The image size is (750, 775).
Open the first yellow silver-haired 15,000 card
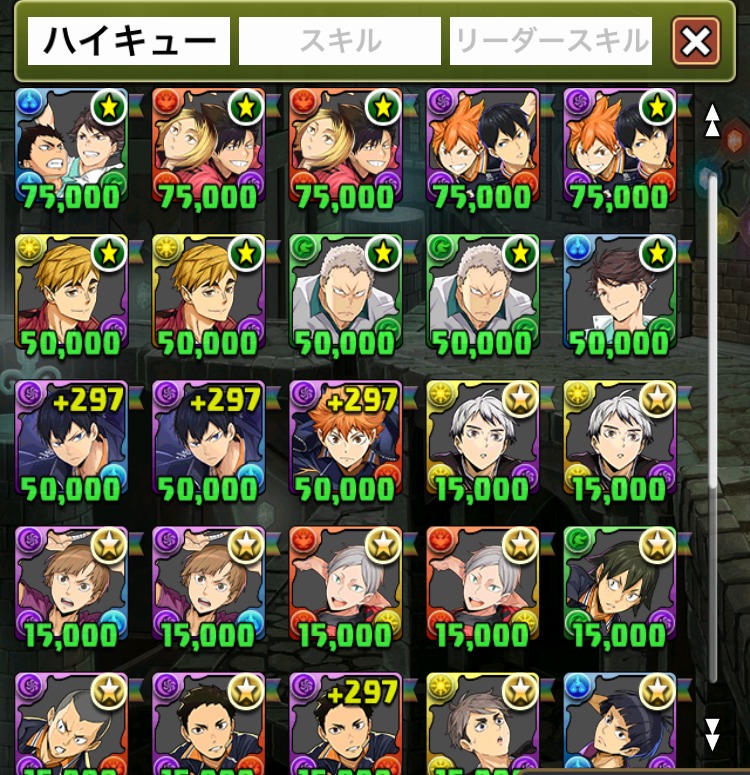coord(482,440)
